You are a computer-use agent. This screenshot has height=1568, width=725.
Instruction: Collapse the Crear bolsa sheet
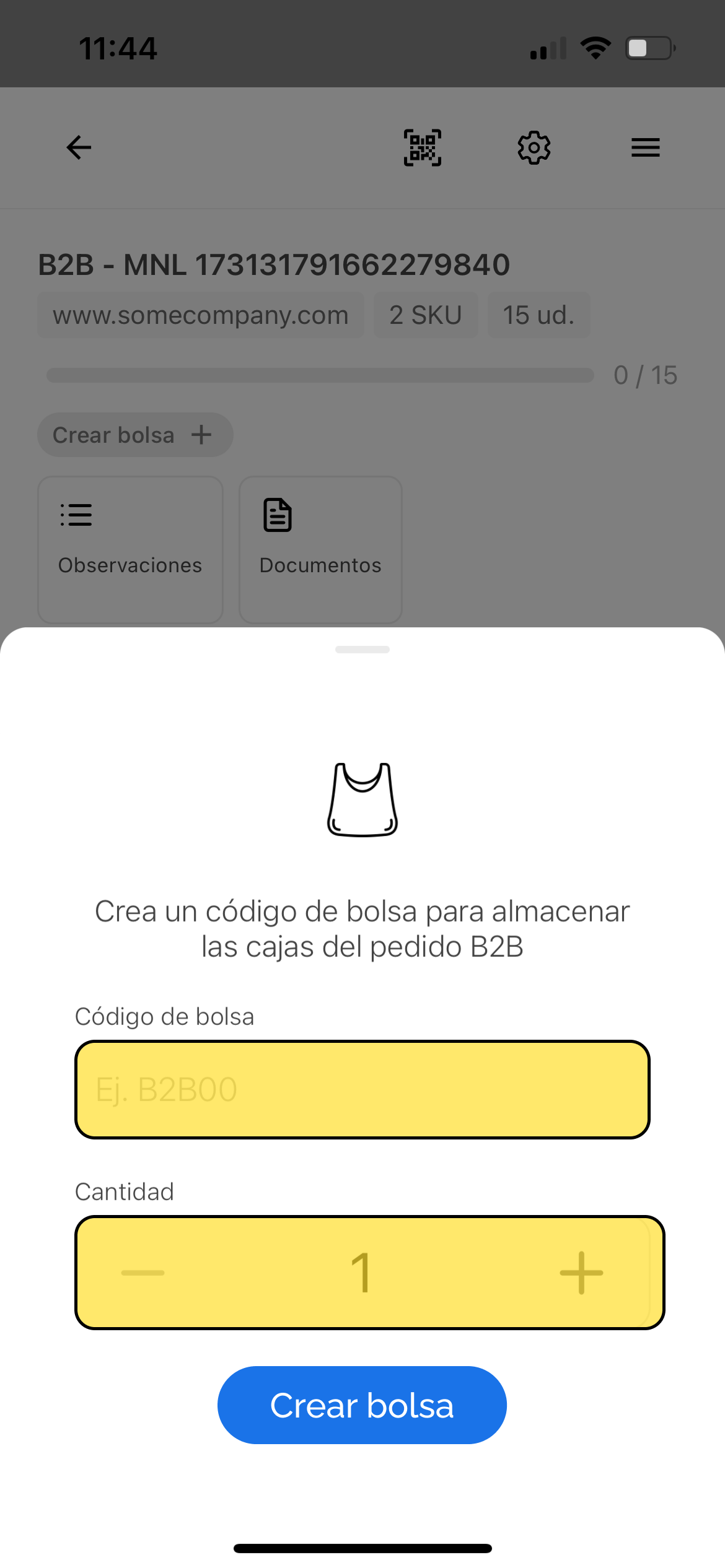pyautogui.click(x=362, y=649)
